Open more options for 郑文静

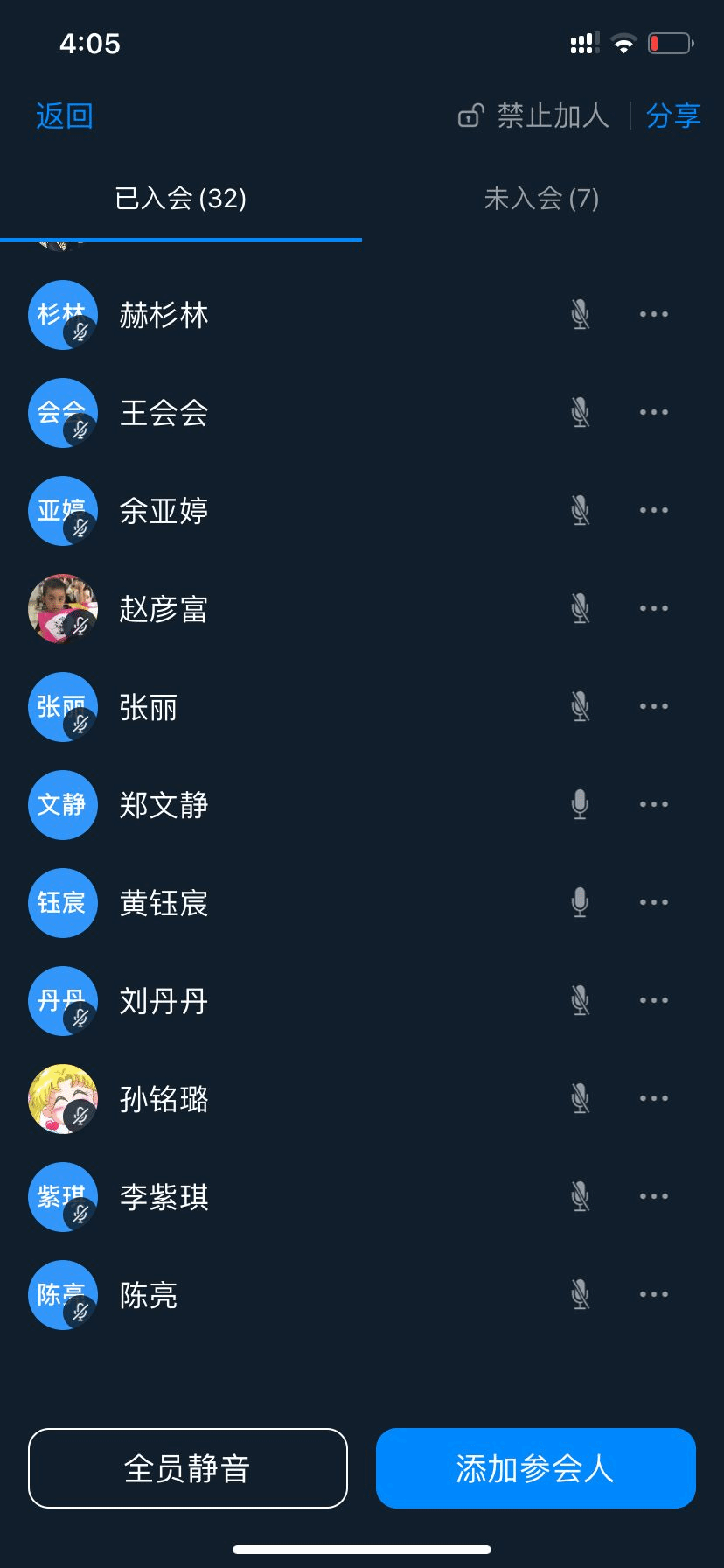[653, 805]
